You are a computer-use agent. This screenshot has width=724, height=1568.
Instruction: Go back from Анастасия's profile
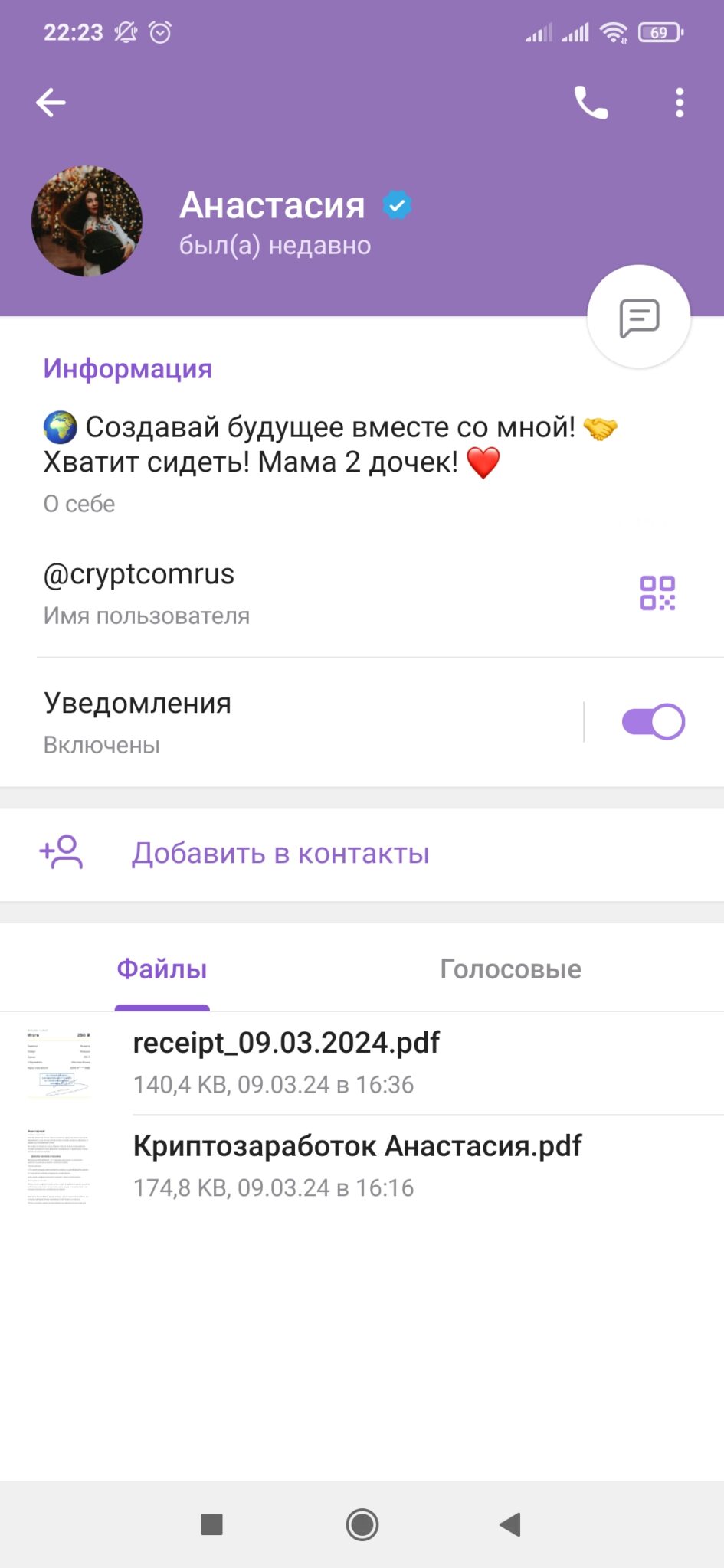pyautogui.click(x=51, y=103)
